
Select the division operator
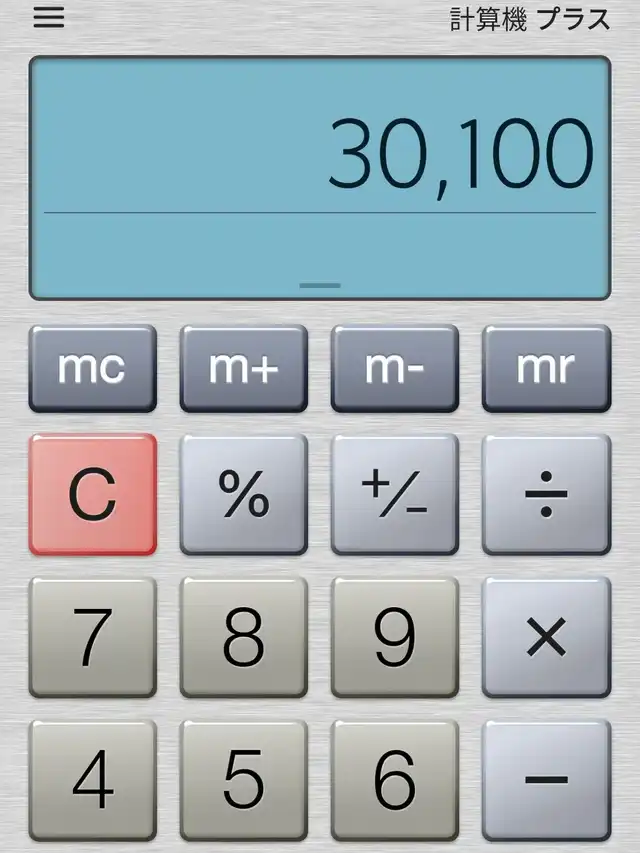[x=546, y=494]
